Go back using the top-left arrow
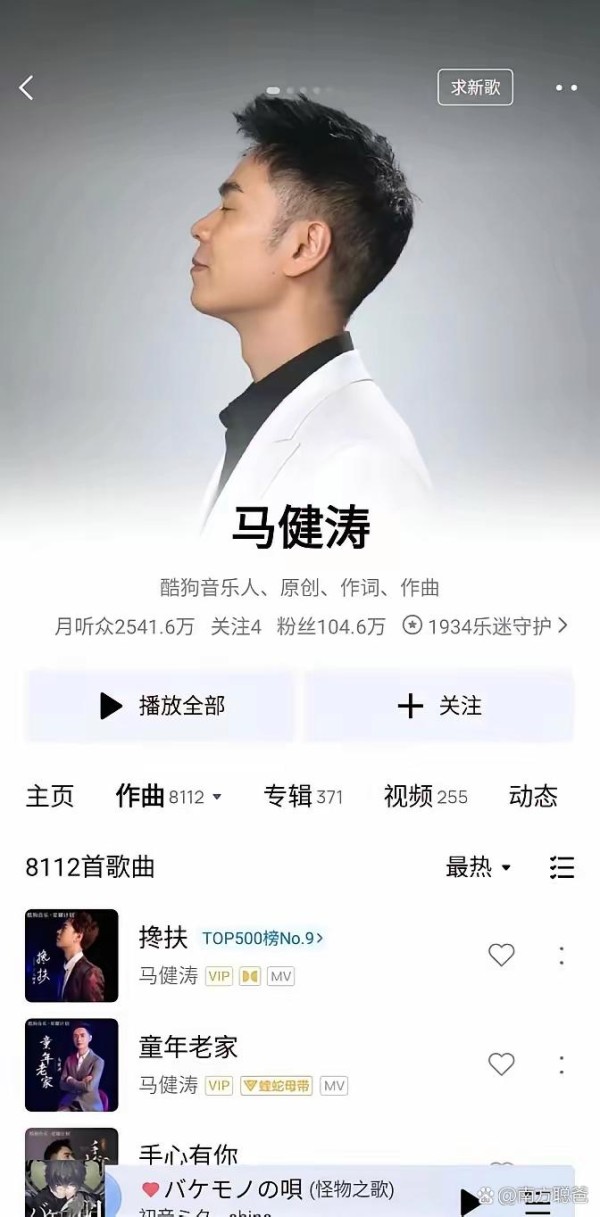Screen dimensions: 600x1217 click(27, 88)
